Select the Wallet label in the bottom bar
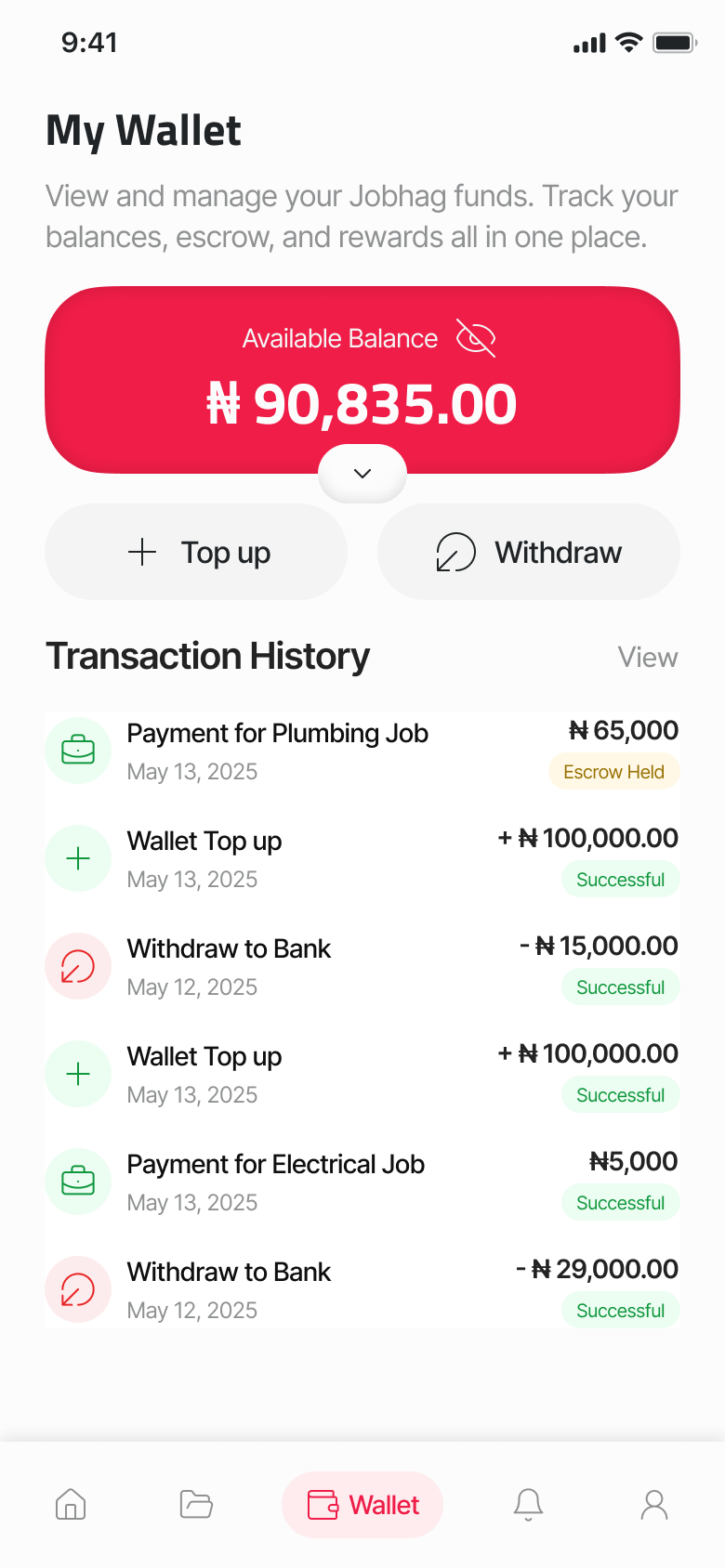The height and width of the screenshot is (1568, 725). click(x=385, y=1505)
